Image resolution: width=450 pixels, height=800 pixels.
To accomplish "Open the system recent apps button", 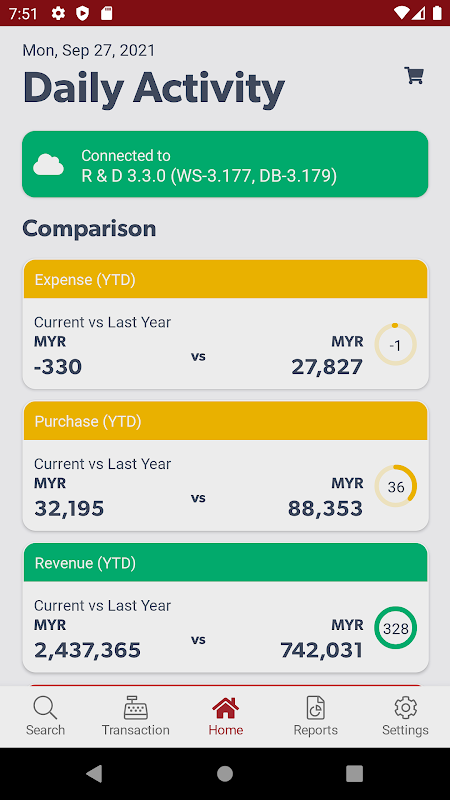I will tap(355, 773).
